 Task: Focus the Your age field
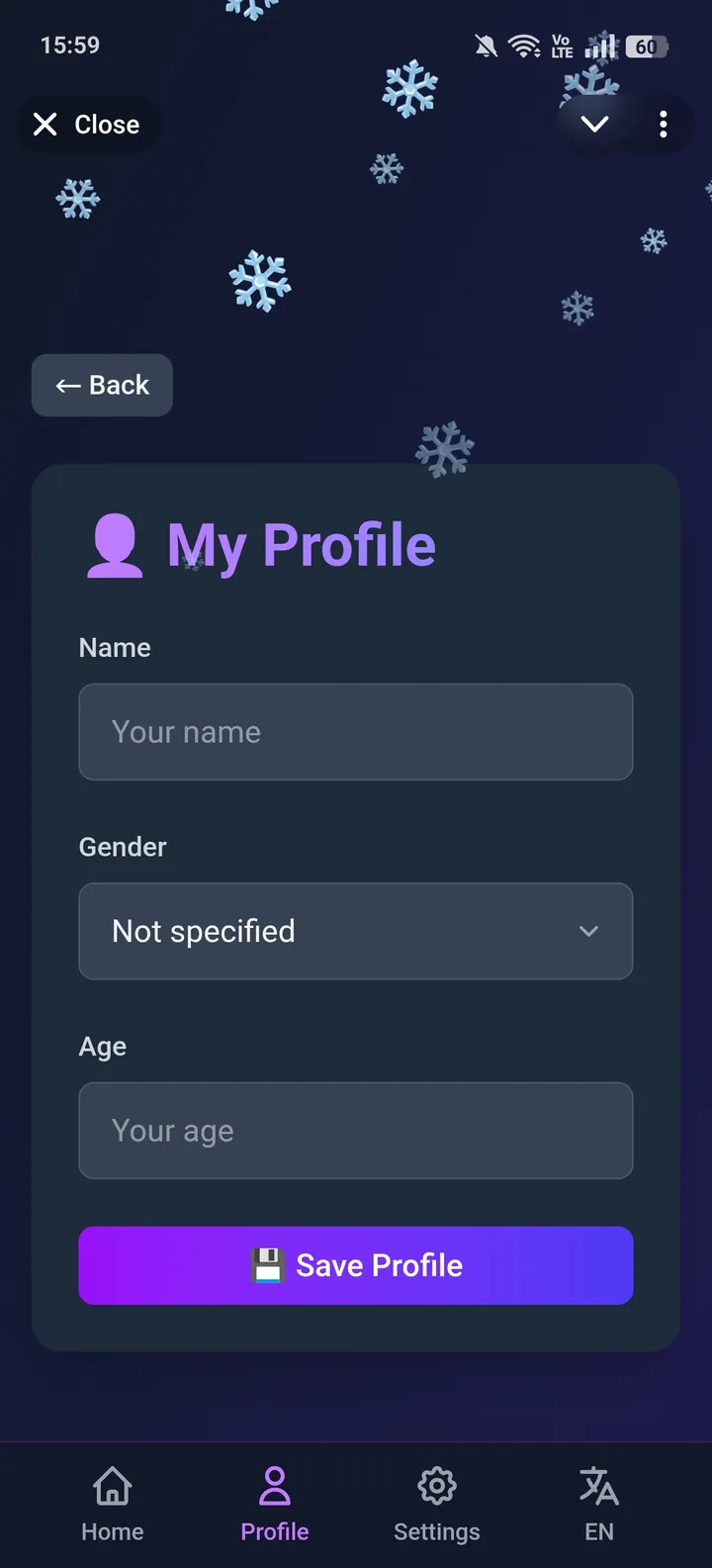pyautogui.click(x=356, y=1131)
